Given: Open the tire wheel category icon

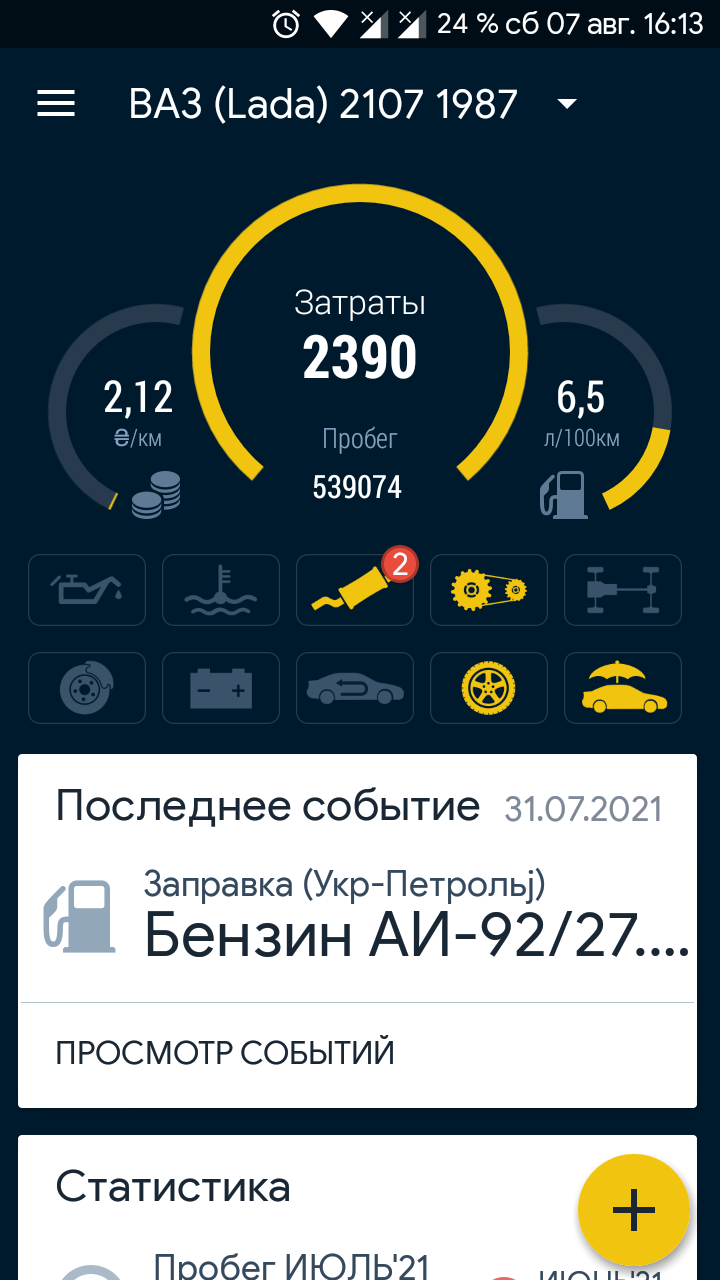Looking at the screenshot, I should coord(489,688).
